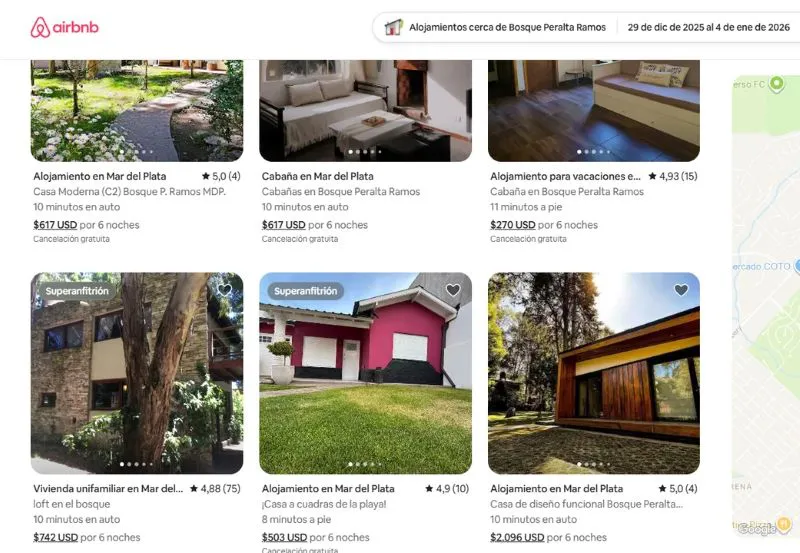Open the map panel on the right
800x553 pixels.
coord(766,300)
